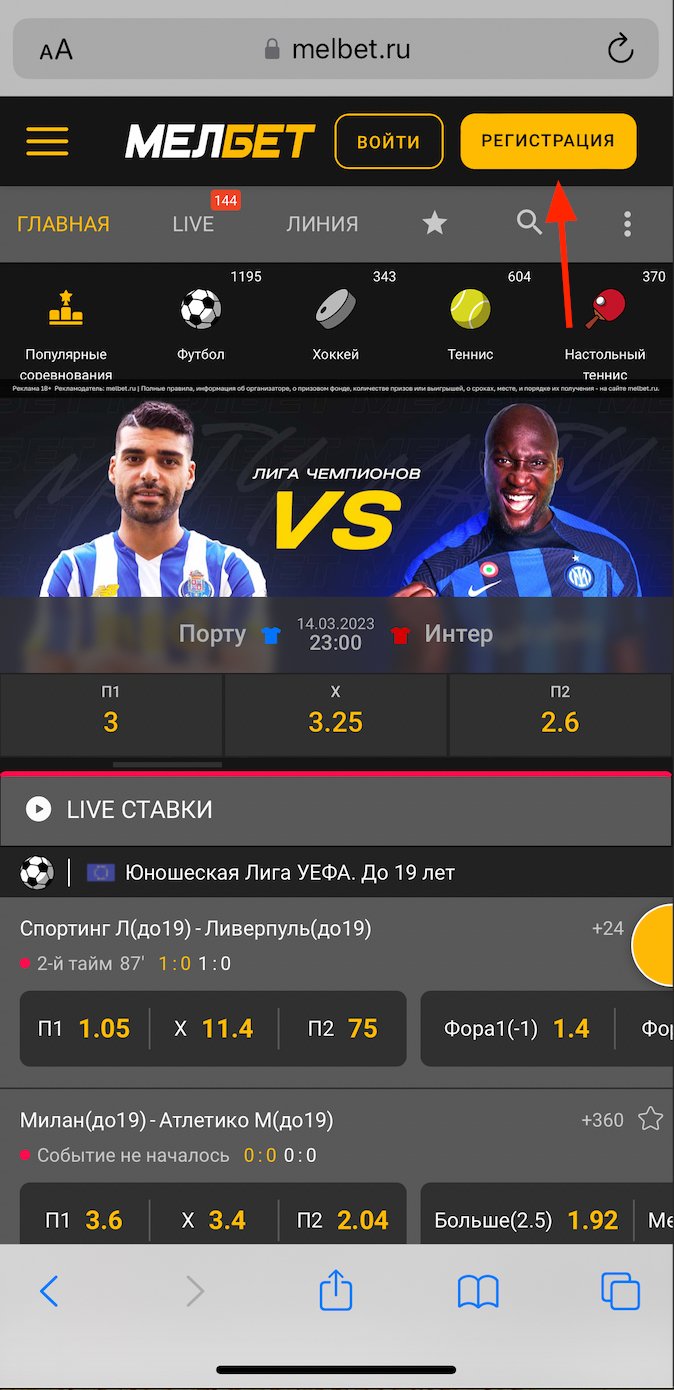Bet П1 1.05 on Спортинг Л–Ливерпуль
Viewport: 674px width, 1390px height.
click(x=85, y=1028)
